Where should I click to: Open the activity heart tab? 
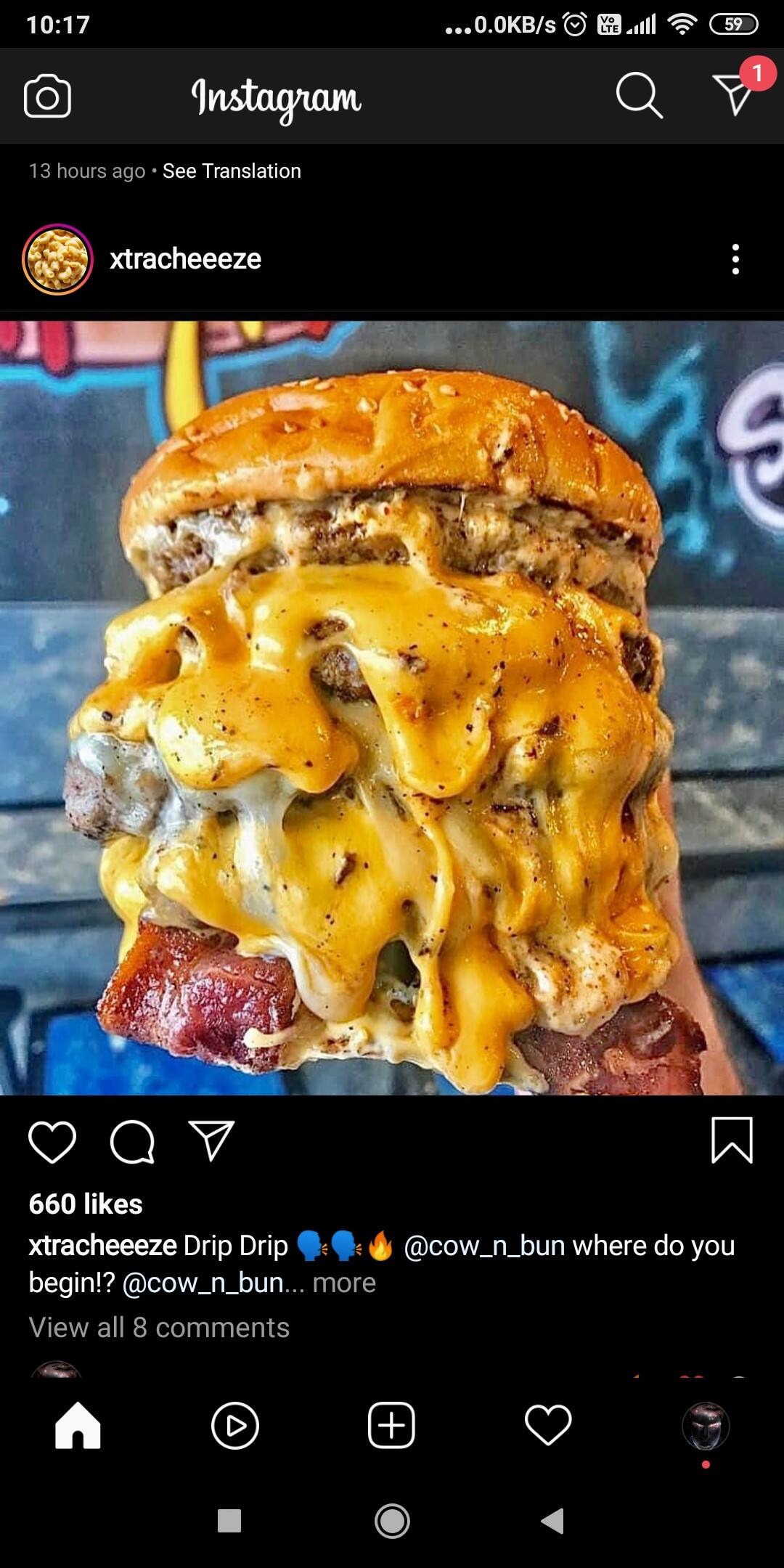(548, 1426)
